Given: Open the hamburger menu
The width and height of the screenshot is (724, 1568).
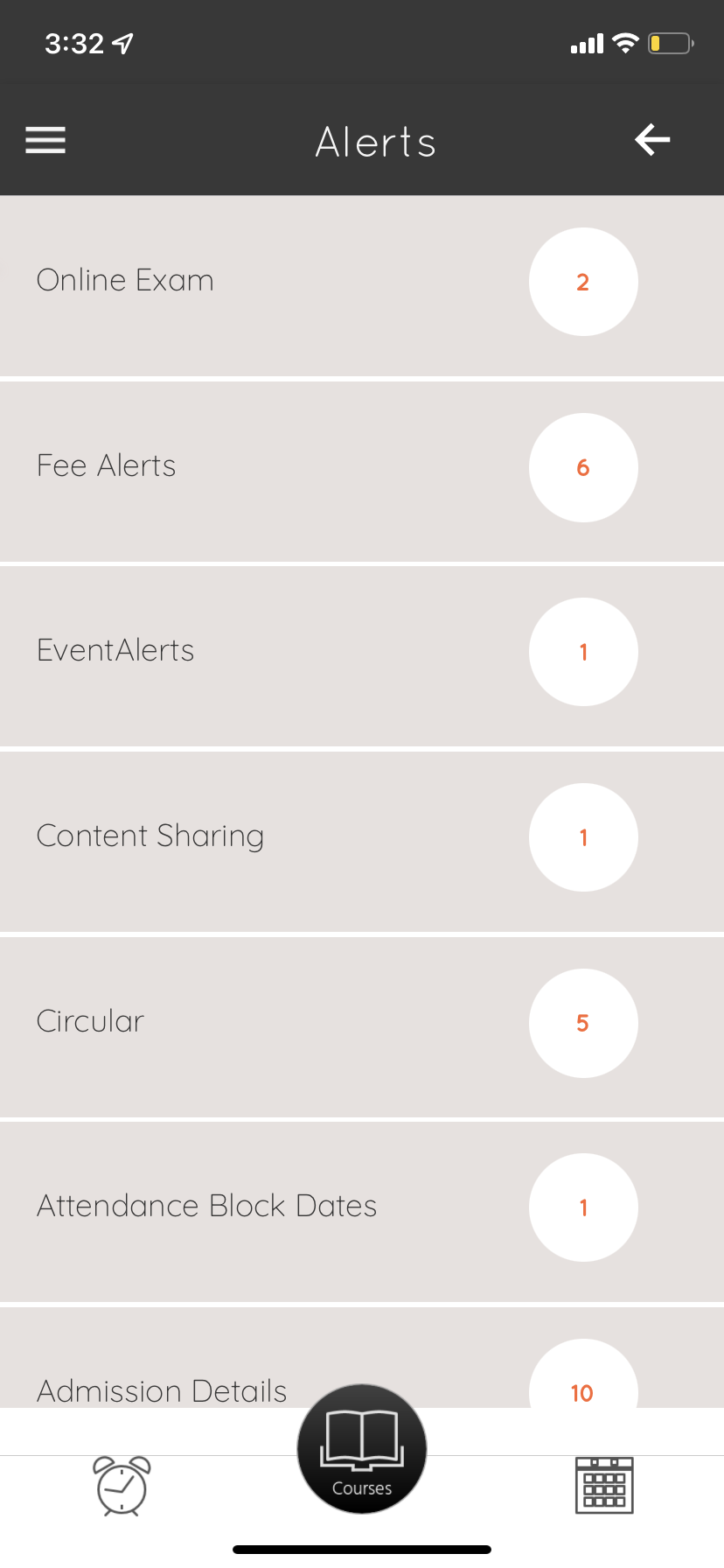Looking at the screenshot, I should click(45, 140).
